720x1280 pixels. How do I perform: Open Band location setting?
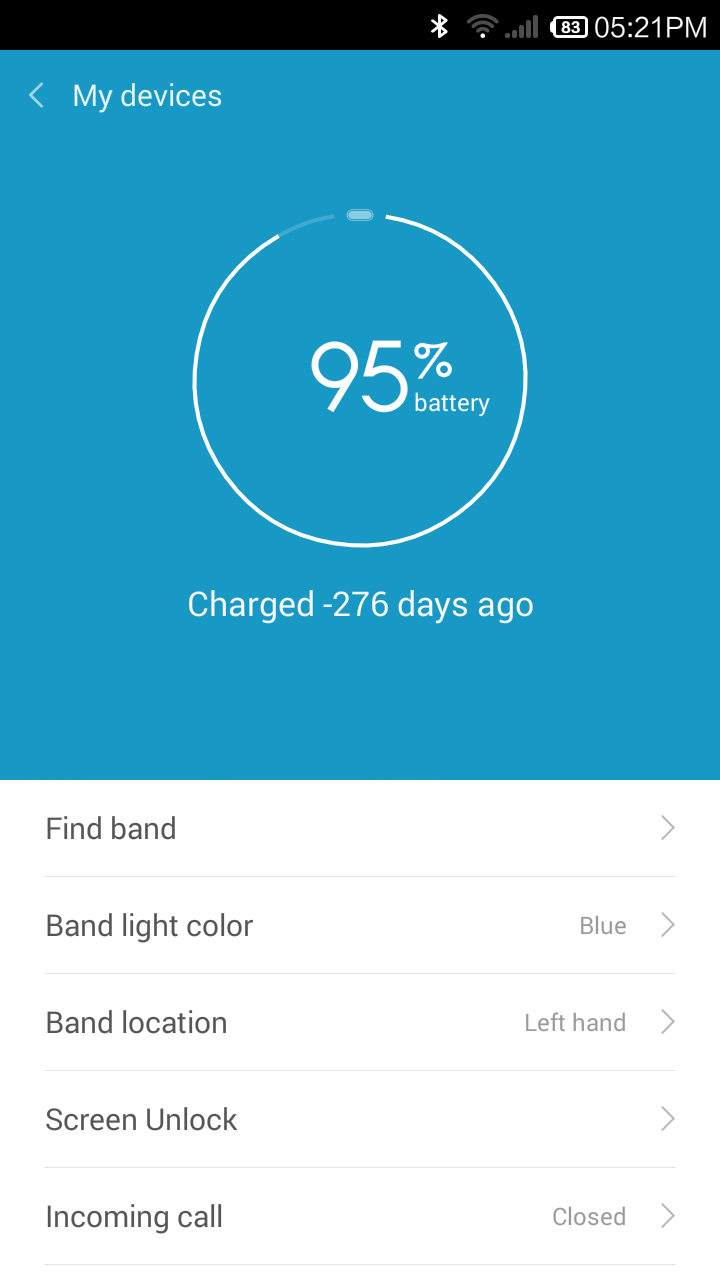[x=360, y=1023]
